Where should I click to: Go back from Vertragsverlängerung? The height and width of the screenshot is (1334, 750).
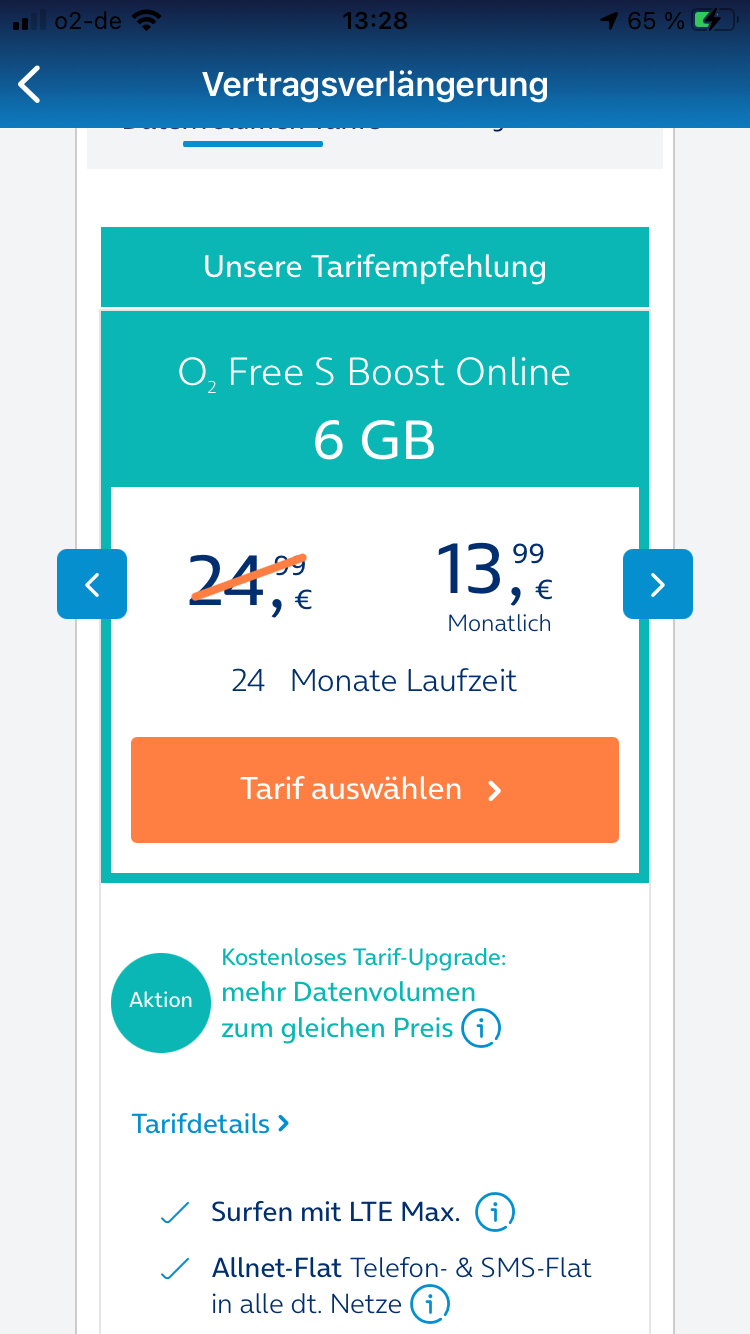(31, 85)
